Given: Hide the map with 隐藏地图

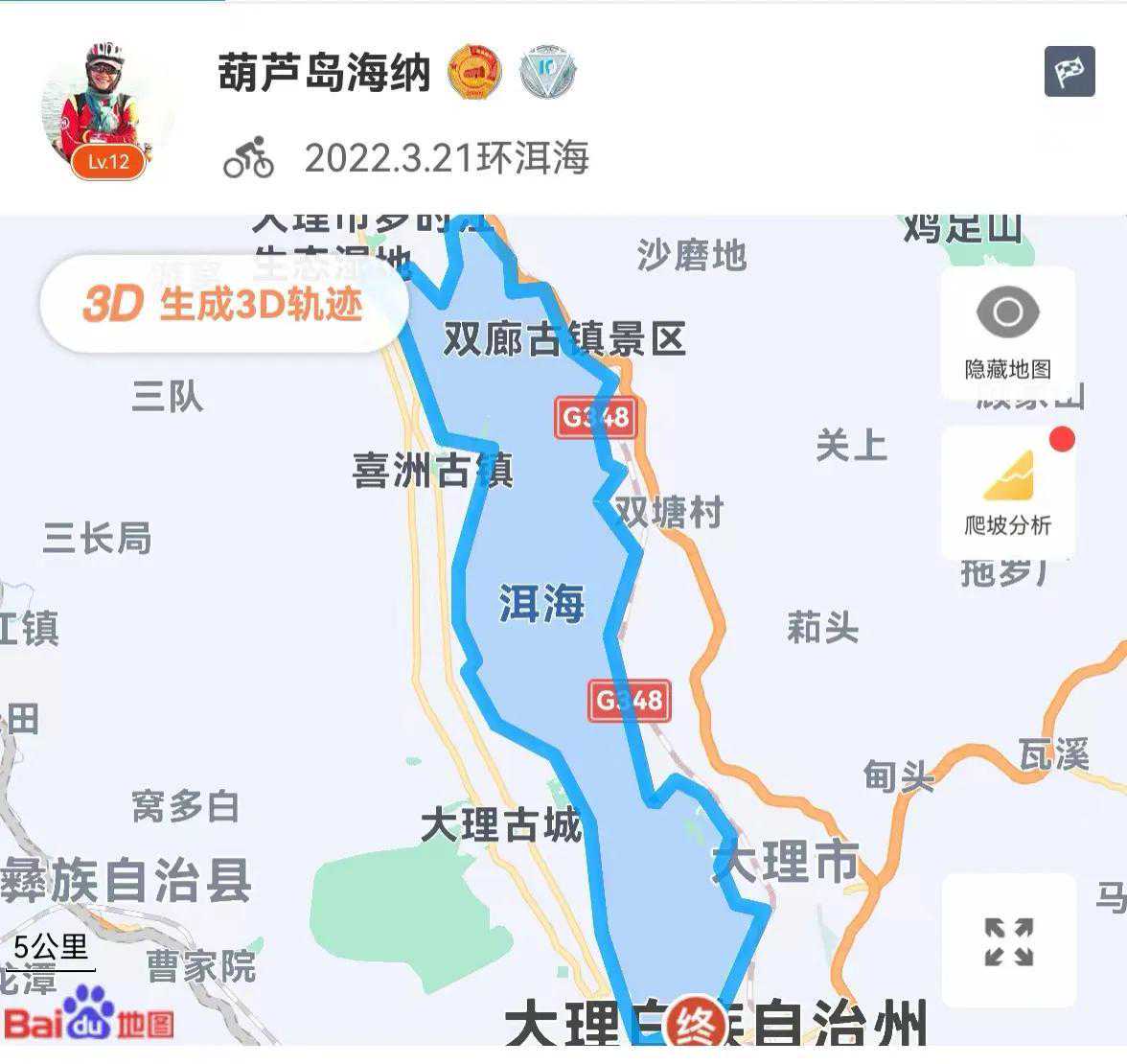Looking at the screenshot, I should [x=1007, y=334].
